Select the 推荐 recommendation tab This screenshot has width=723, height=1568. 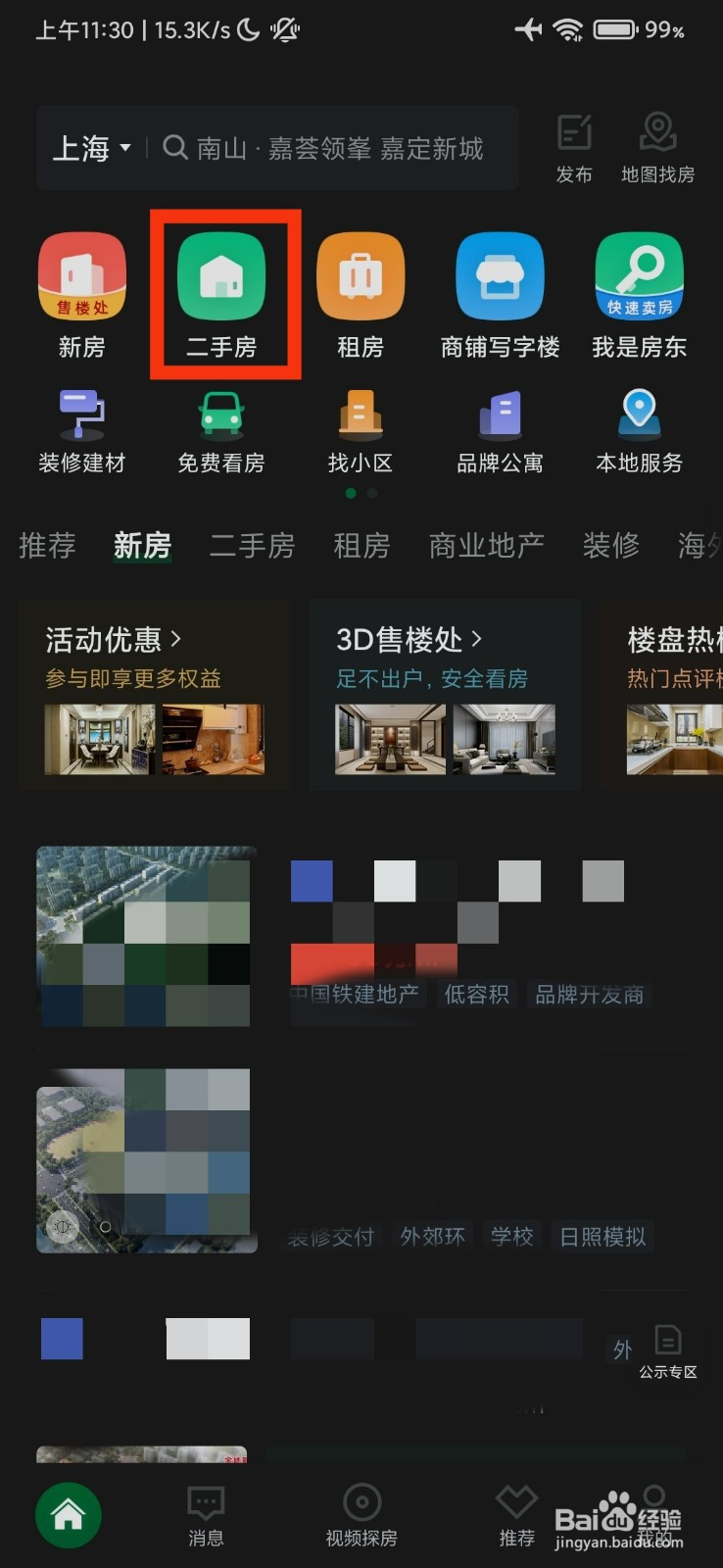pyautogui.click(x=47, y=546)
